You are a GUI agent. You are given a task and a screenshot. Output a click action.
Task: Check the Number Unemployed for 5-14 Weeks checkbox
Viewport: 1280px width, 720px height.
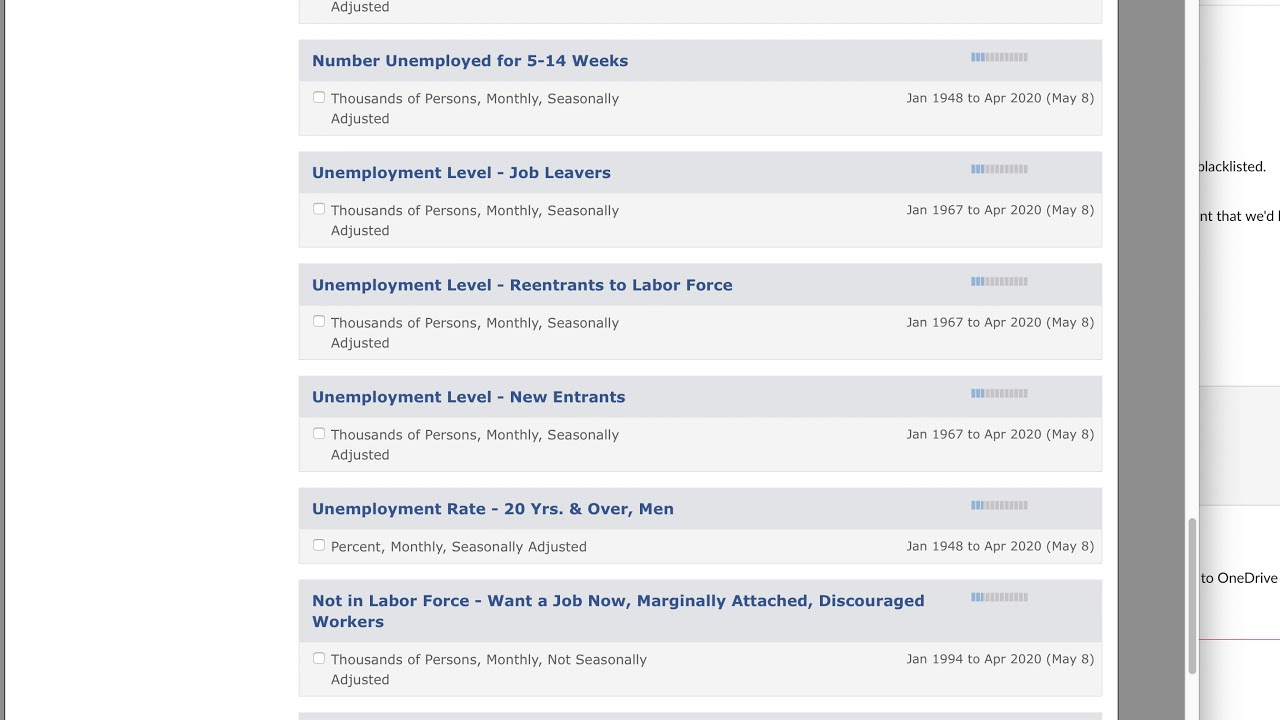[x=319, y=98]
